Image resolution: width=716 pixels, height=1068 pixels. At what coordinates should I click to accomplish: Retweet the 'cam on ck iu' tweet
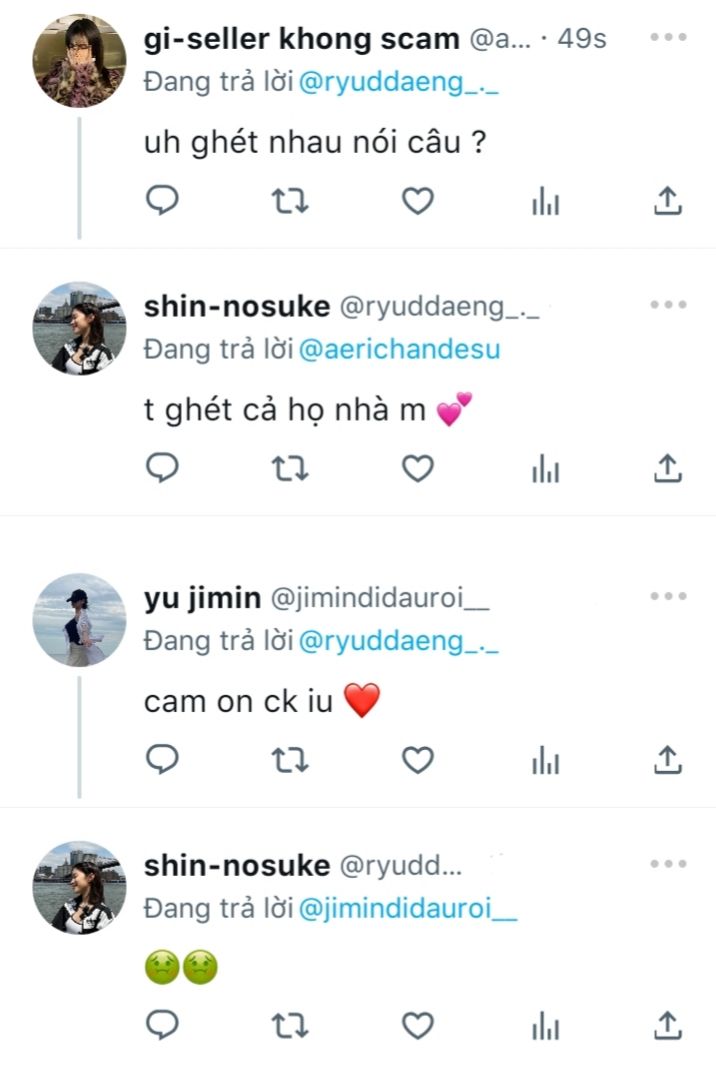point(291,760)
